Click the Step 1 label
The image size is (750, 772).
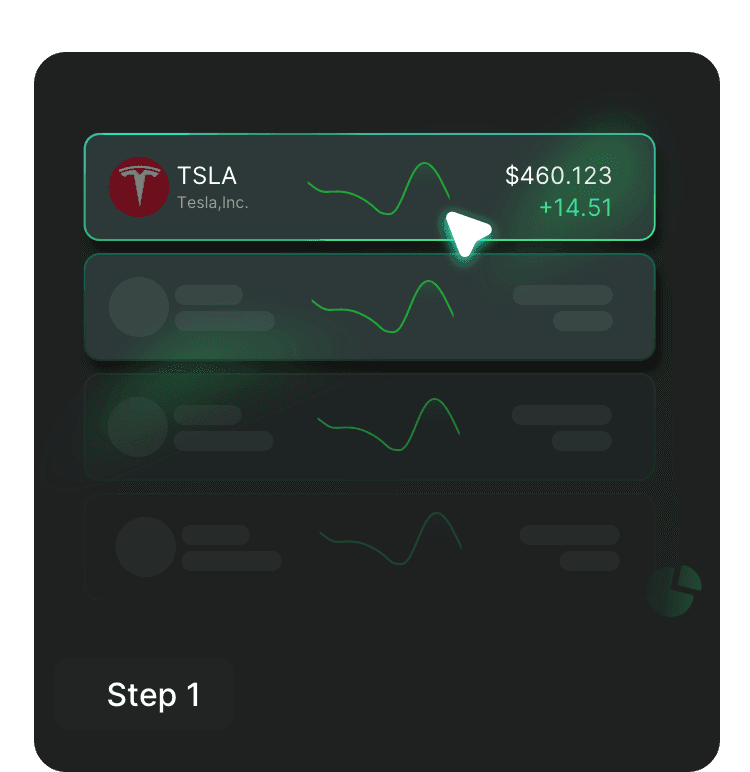point(155,694)
